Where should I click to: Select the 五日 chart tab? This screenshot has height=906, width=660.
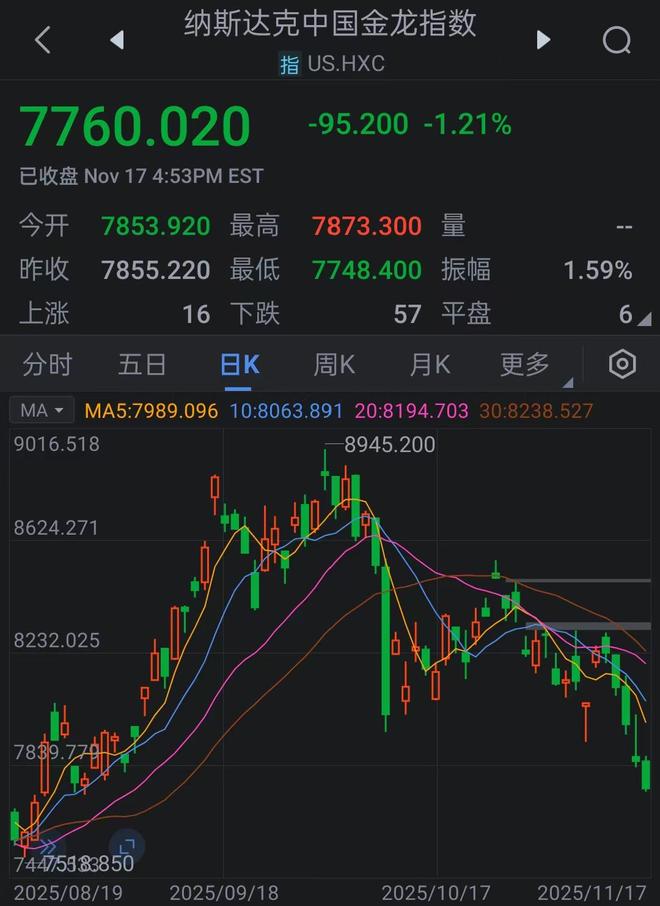pos(142,365)
